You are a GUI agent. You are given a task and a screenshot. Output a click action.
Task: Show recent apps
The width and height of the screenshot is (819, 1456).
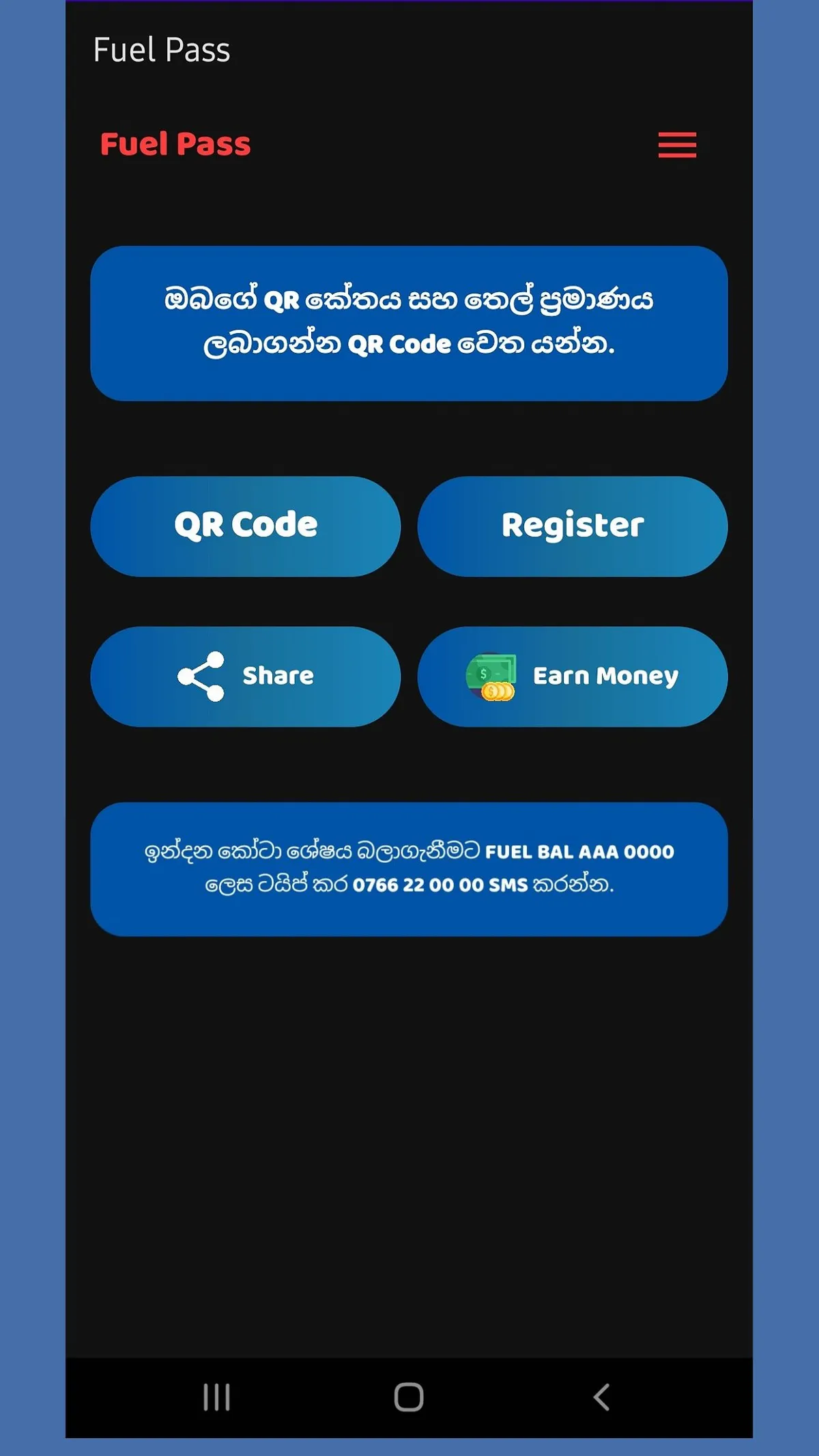click(216, 1397)
